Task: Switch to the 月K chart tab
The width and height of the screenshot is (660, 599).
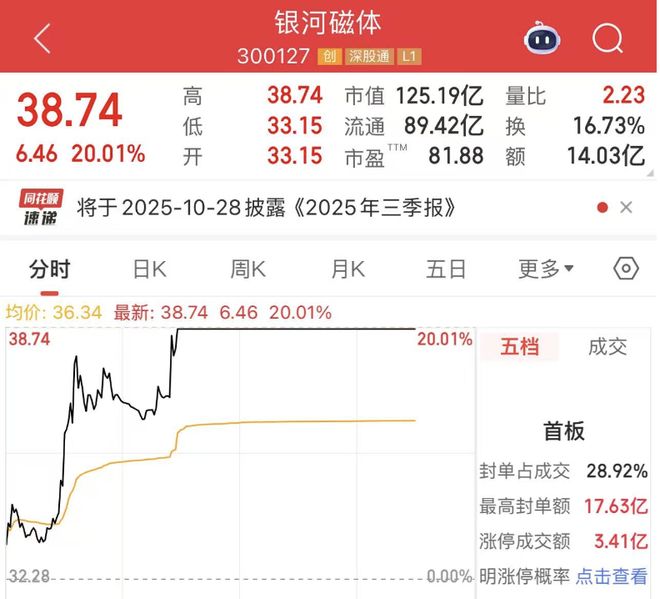Action: pos(348,268)
